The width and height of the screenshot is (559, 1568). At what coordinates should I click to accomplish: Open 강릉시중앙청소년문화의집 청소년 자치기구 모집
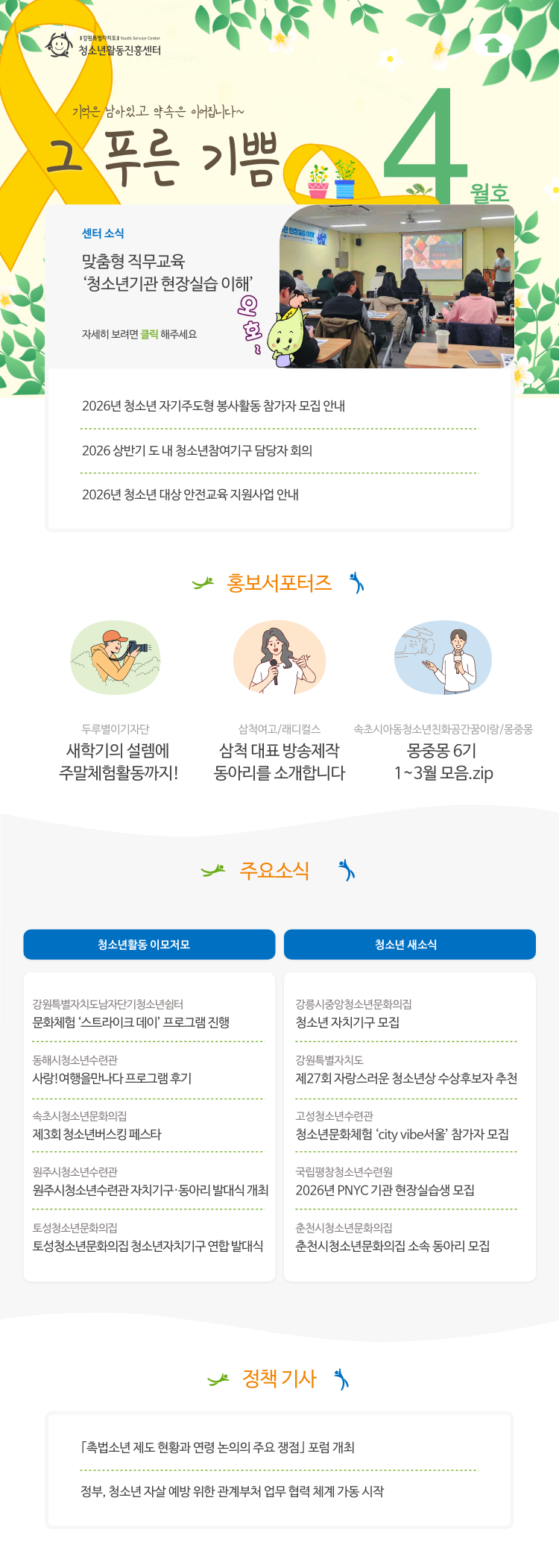coord(347,1022)
